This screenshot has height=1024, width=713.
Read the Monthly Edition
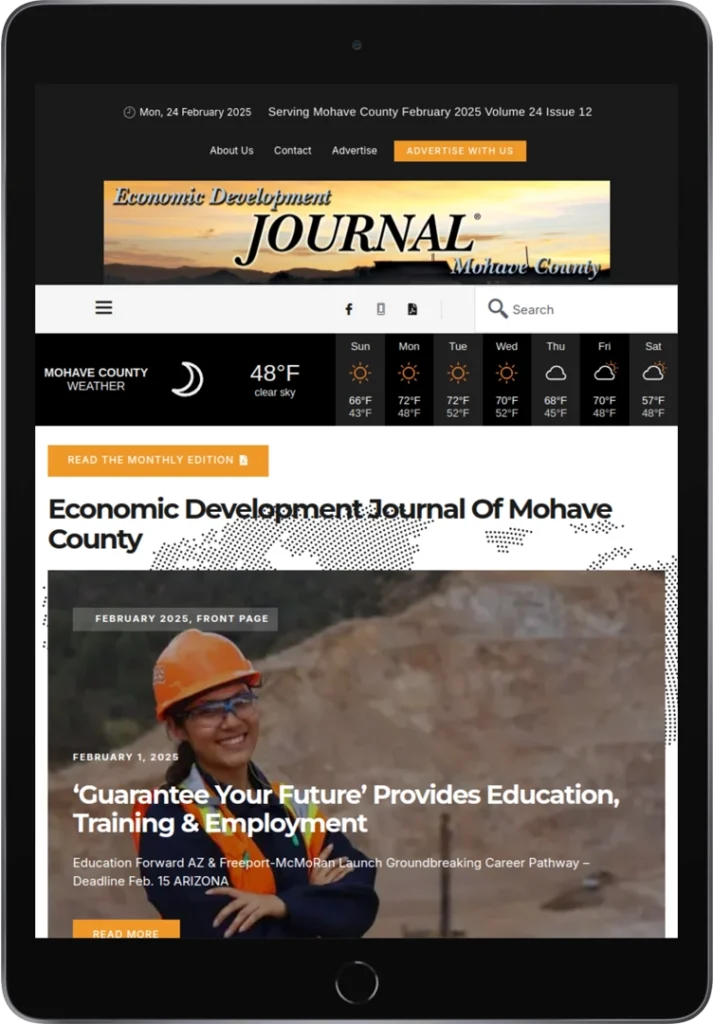(158, 460)
